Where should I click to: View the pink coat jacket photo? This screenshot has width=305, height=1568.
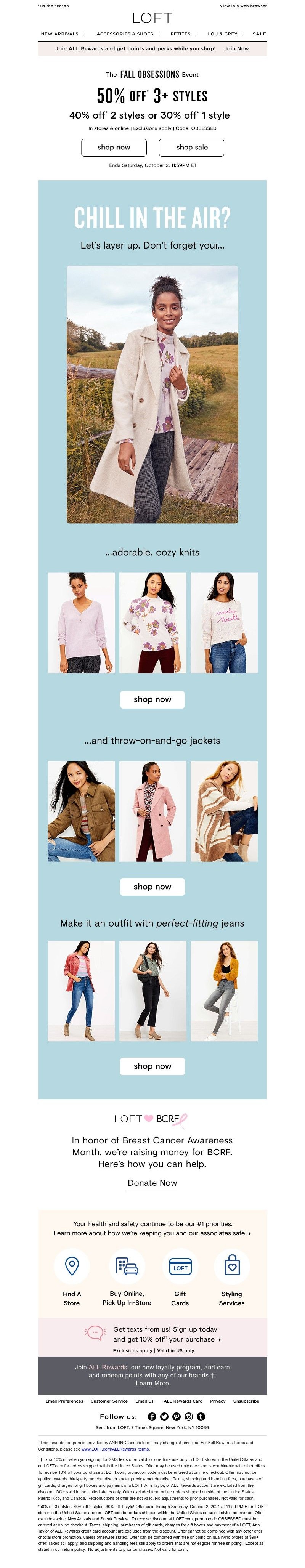[x=152, y=811]
